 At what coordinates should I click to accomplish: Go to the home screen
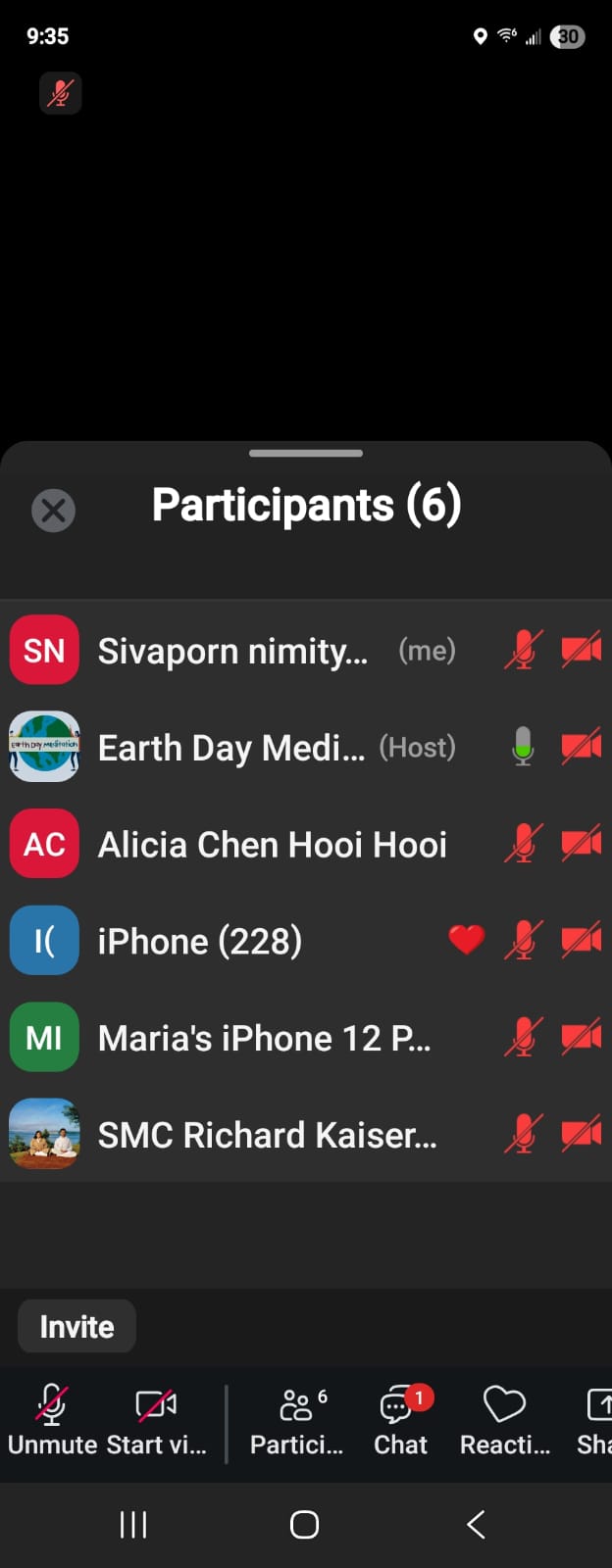pyautogui.click(x=305, y=1524)
